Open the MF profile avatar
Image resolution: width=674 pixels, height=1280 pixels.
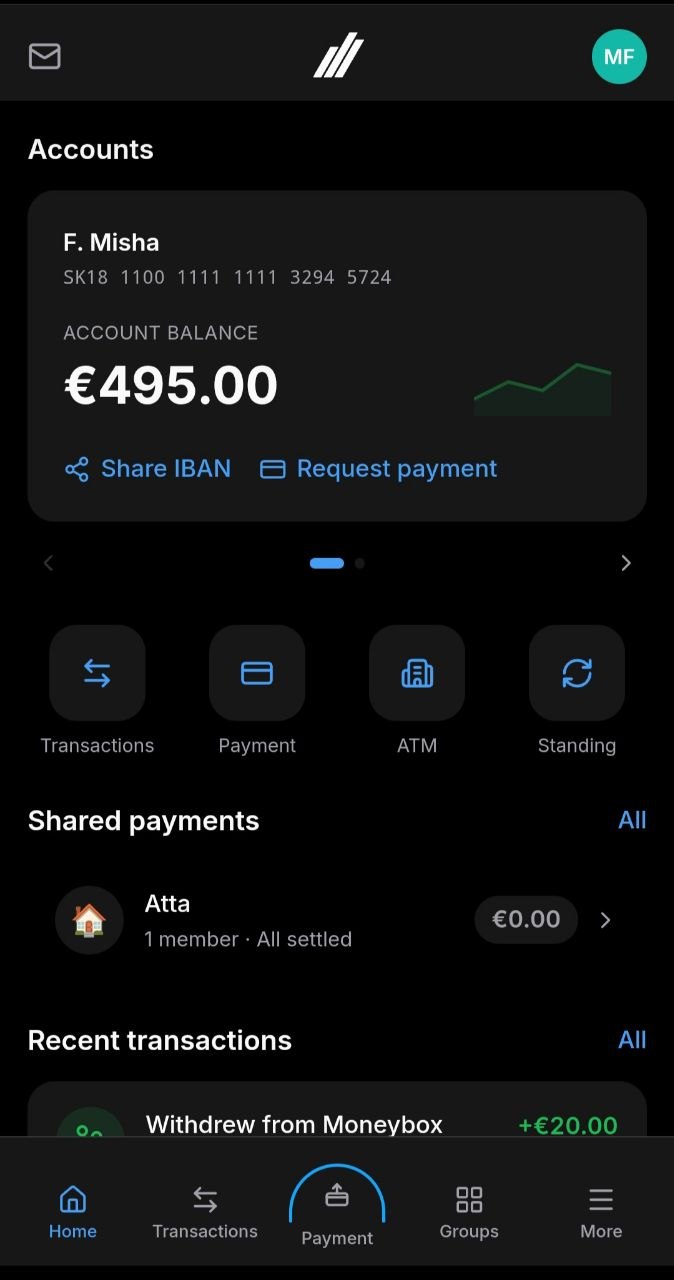click(x=619, y=57)
